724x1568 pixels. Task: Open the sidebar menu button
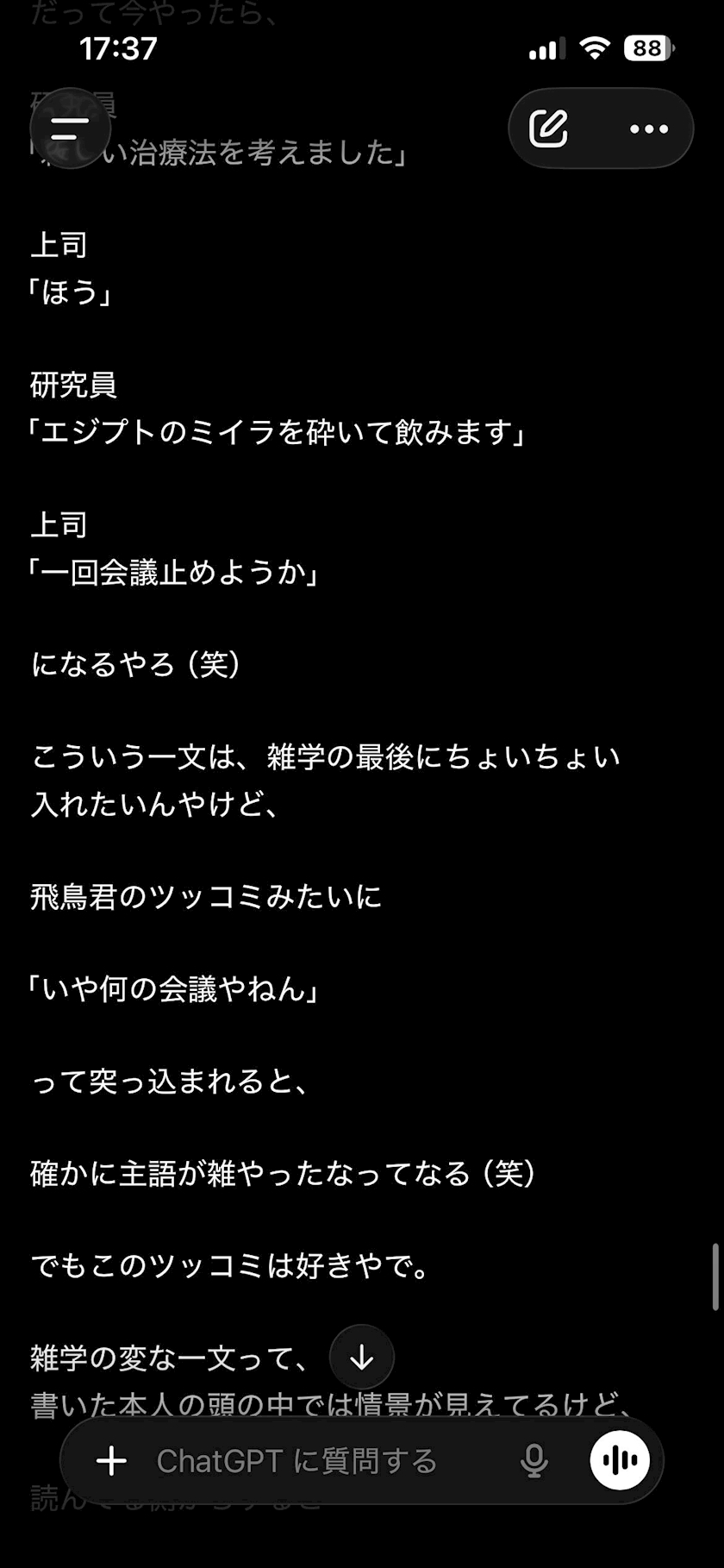click(x=70, y=129)
